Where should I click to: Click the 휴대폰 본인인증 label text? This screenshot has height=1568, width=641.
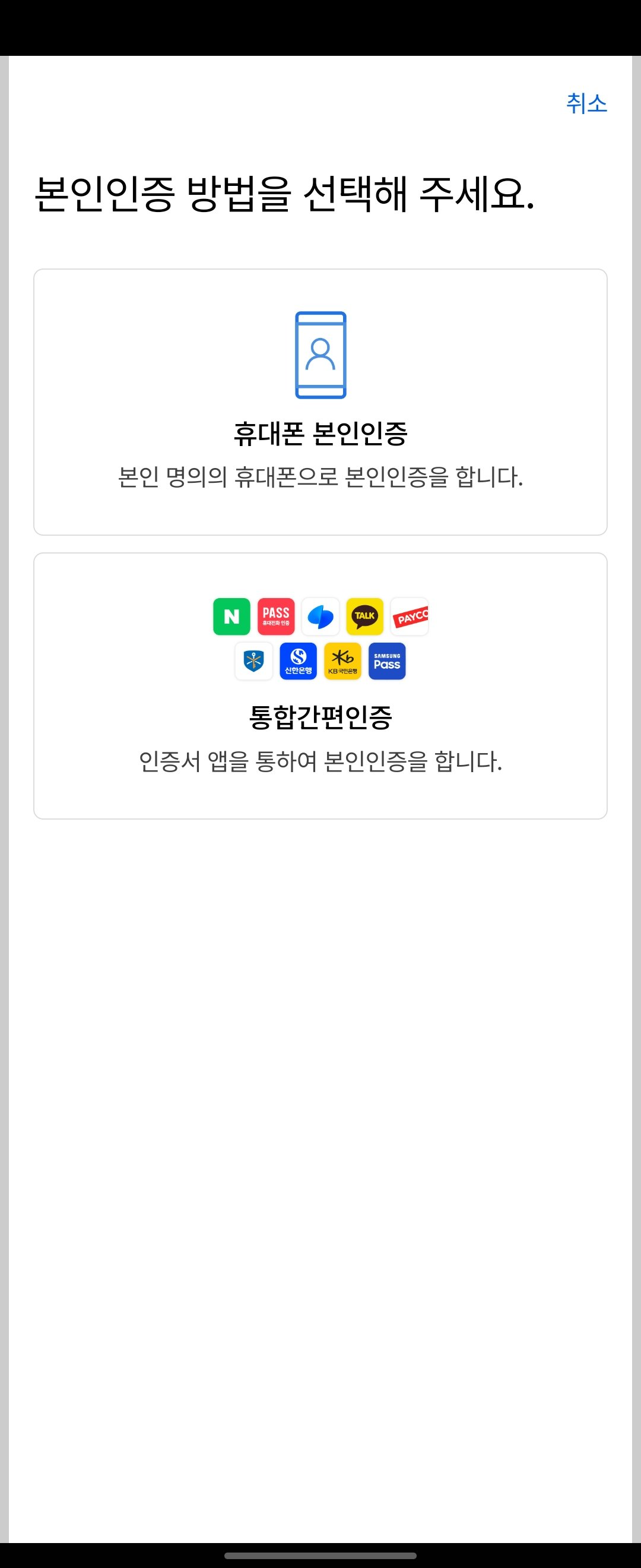[320, 434]
